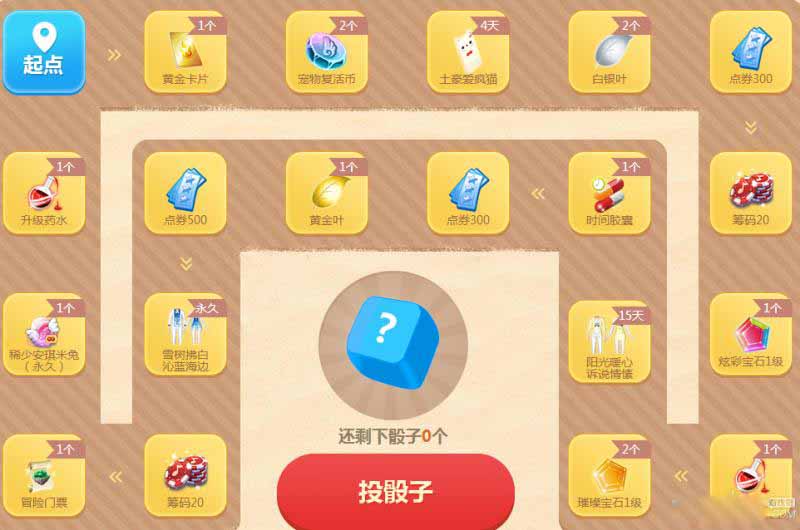The width and height of the screenshot is (800, 530).
Task: Select the 起点 start tile
Action: pyautogui.click(x=43, y=52)
